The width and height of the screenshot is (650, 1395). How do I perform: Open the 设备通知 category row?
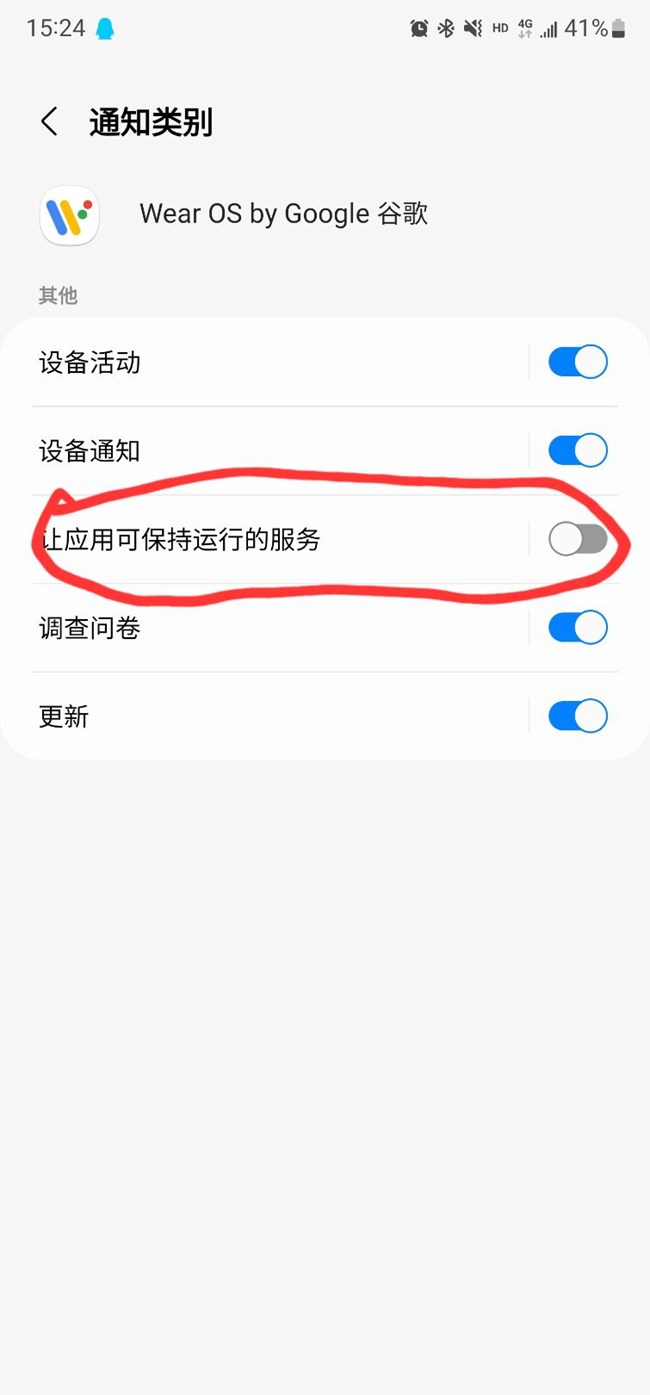pyautogui.click(x=265, y=451)
